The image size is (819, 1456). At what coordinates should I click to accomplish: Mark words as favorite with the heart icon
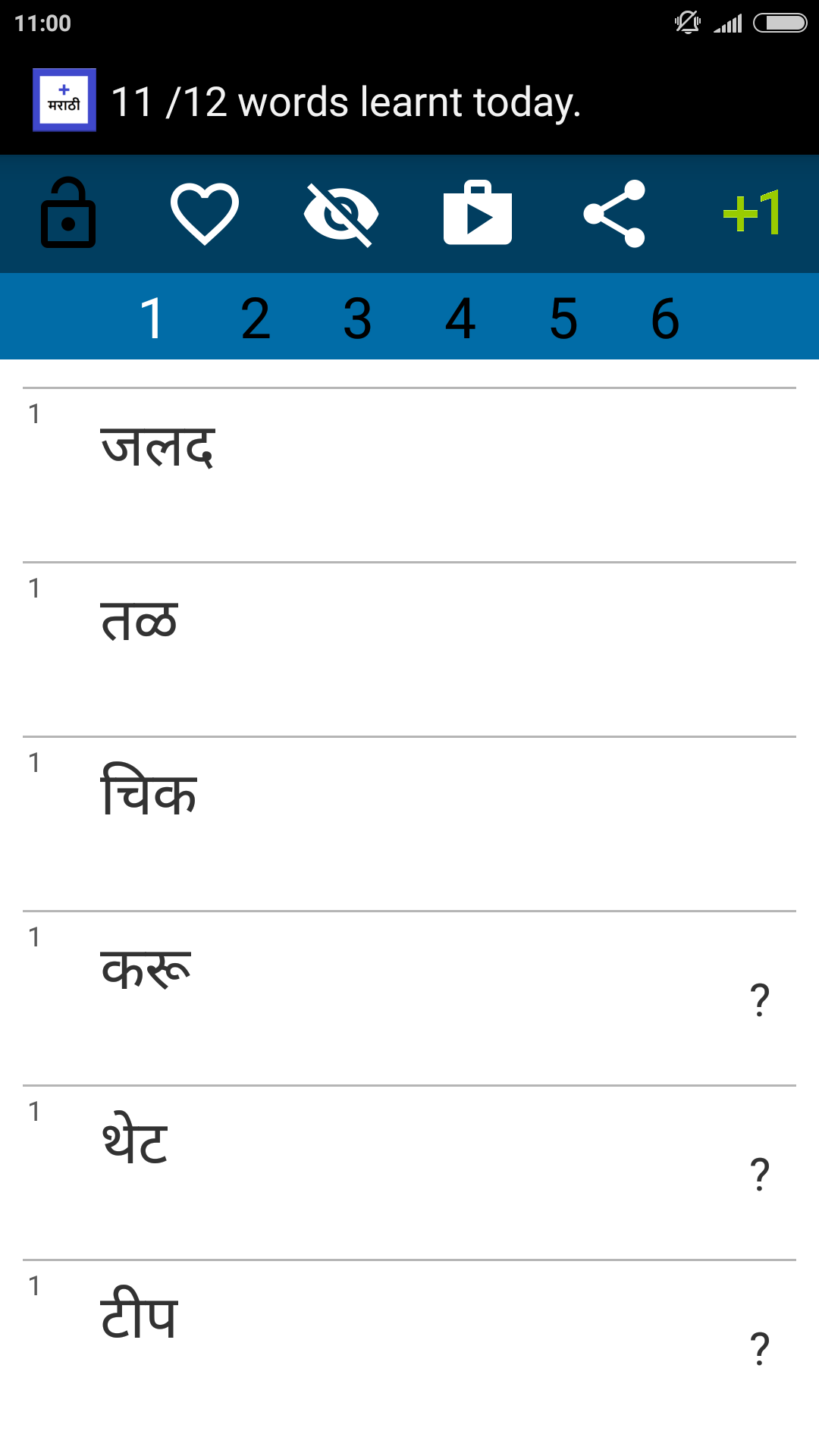point(203,214)
